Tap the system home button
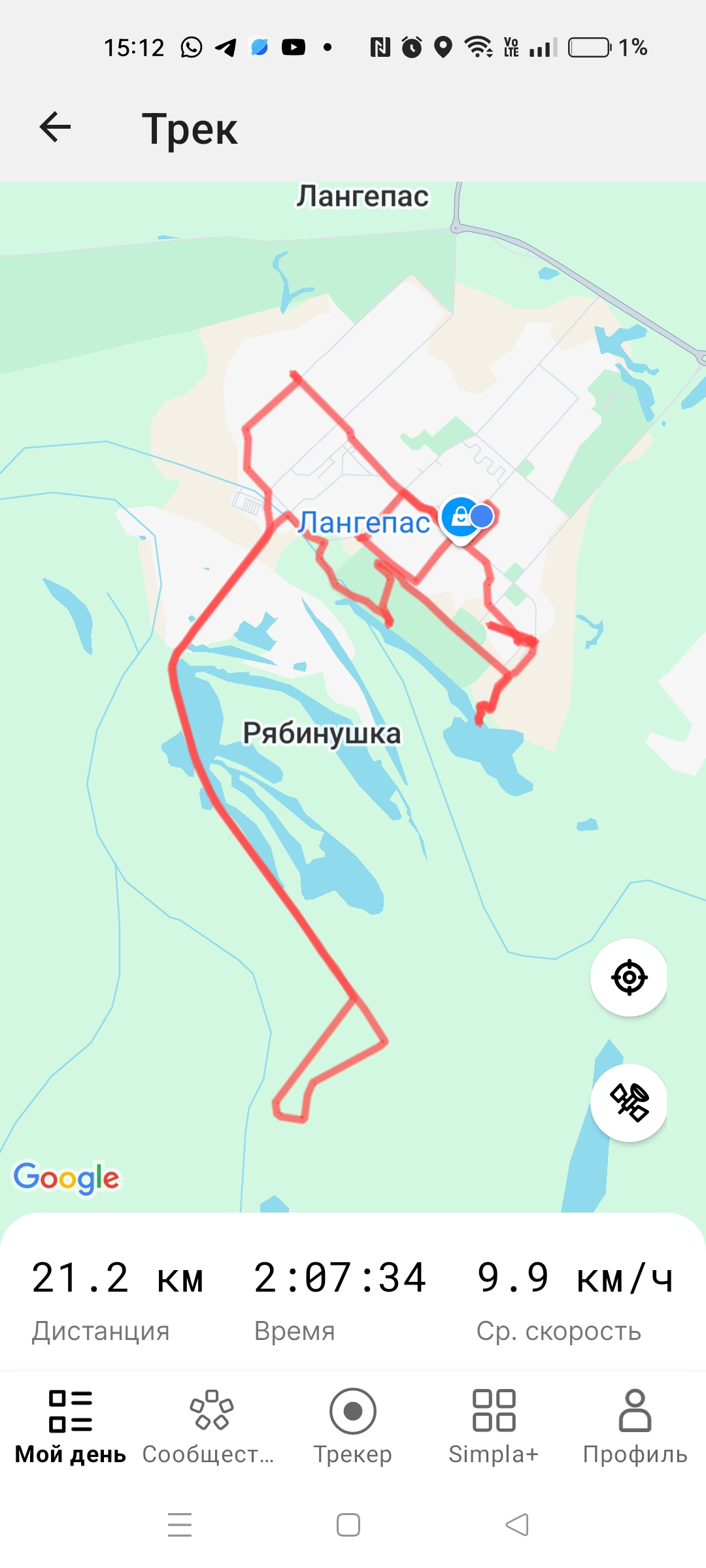Viewport: 706px width, 1568px height. pos(348,1525)
